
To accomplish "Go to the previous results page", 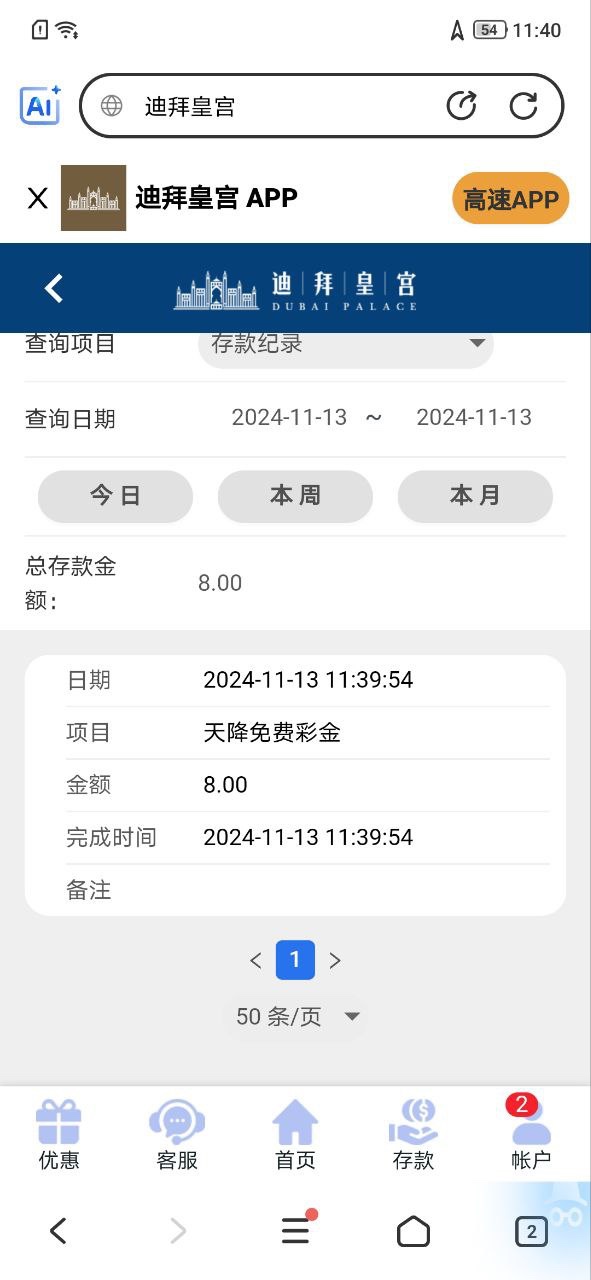I will 255,961.
